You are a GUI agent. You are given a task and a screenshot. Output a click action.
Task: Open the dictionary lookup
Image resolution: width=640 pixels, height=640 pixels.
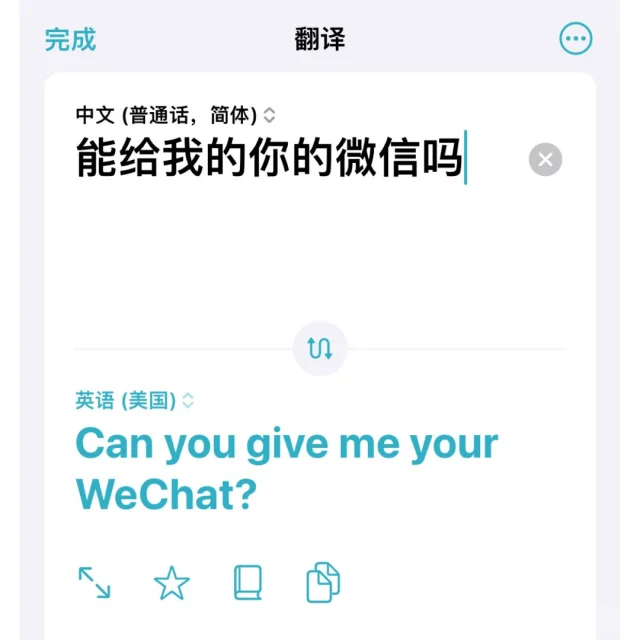point(247,582)
